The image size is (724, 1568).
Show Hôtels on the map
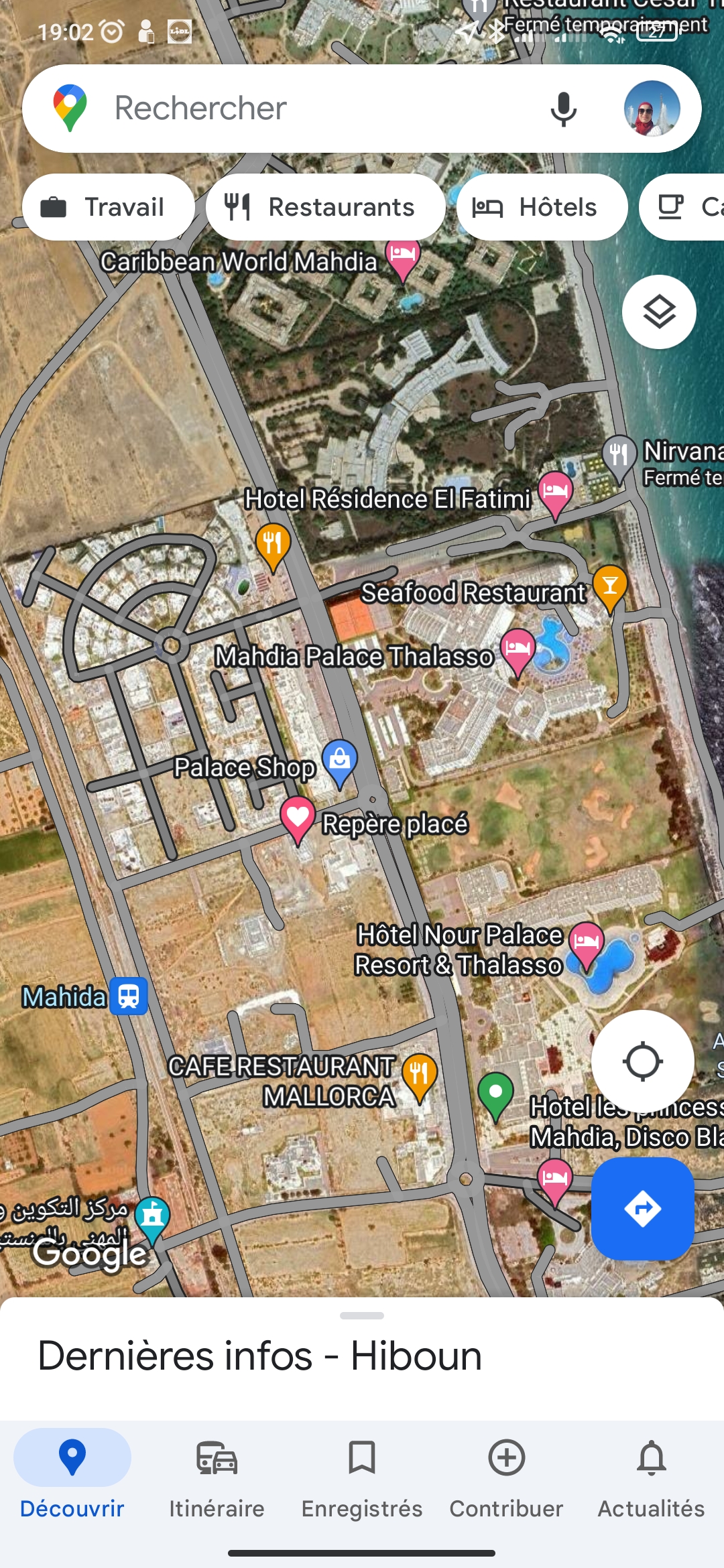[x=542, y=207]
